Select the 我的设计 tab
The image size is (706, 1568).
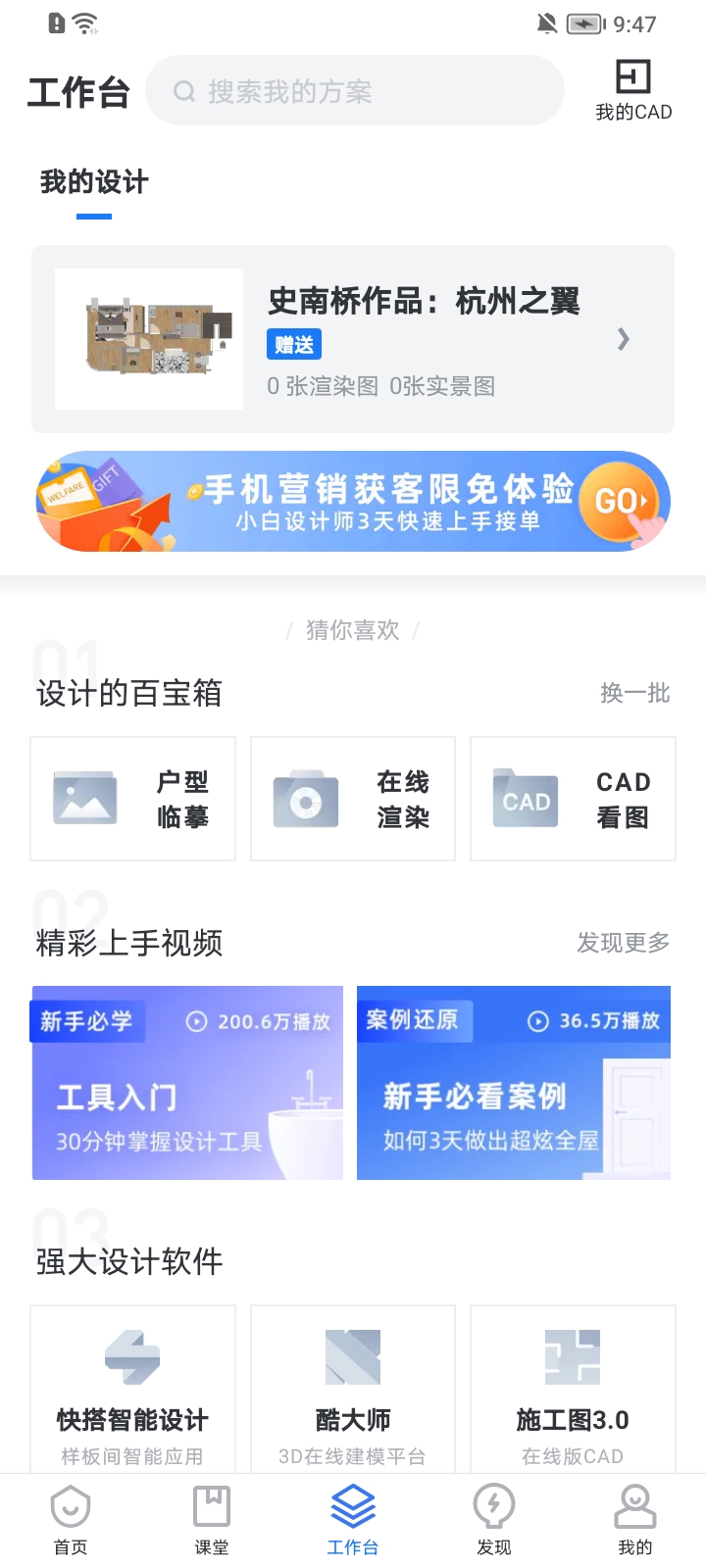tap(94, 182)
